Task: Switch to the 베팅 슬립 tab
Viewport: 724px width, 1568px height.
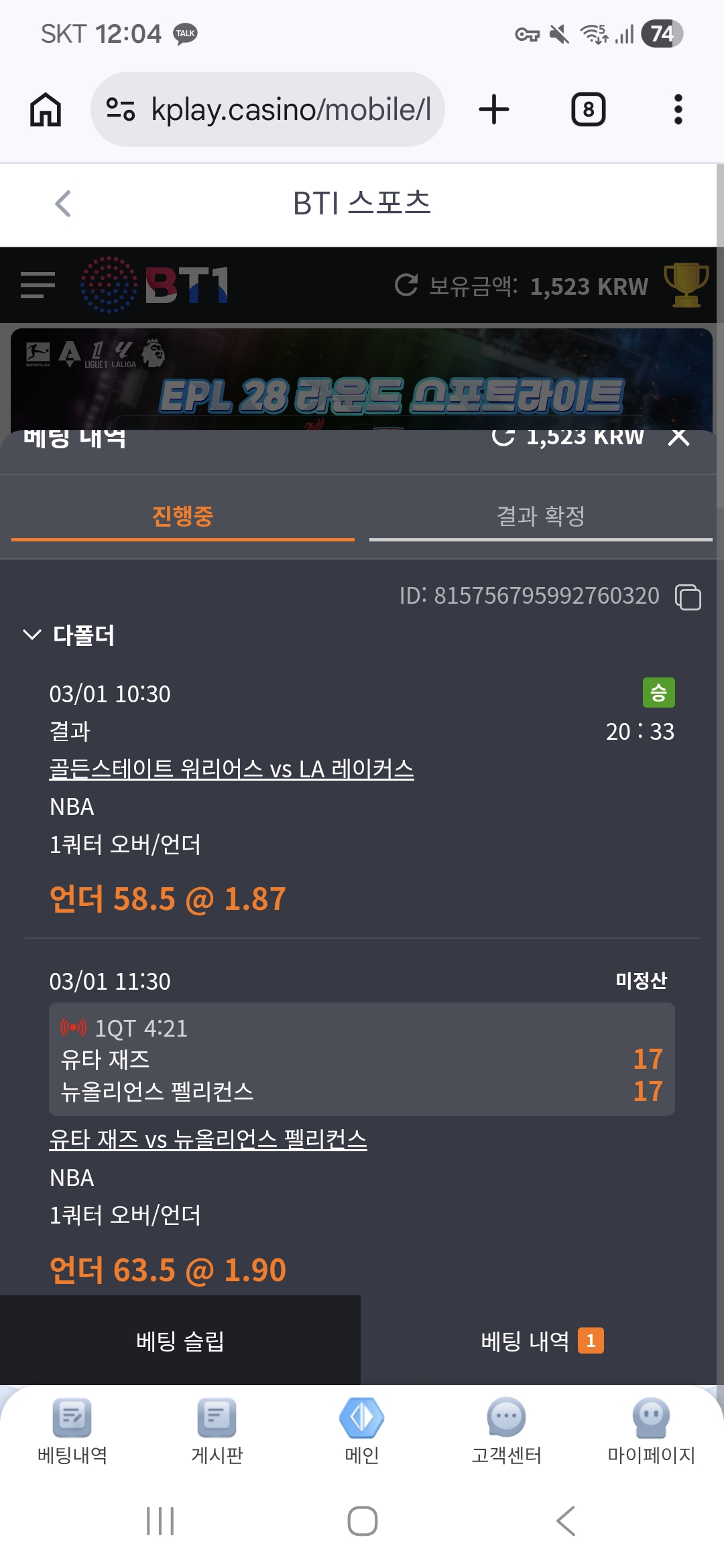Action: (180, 1341)
